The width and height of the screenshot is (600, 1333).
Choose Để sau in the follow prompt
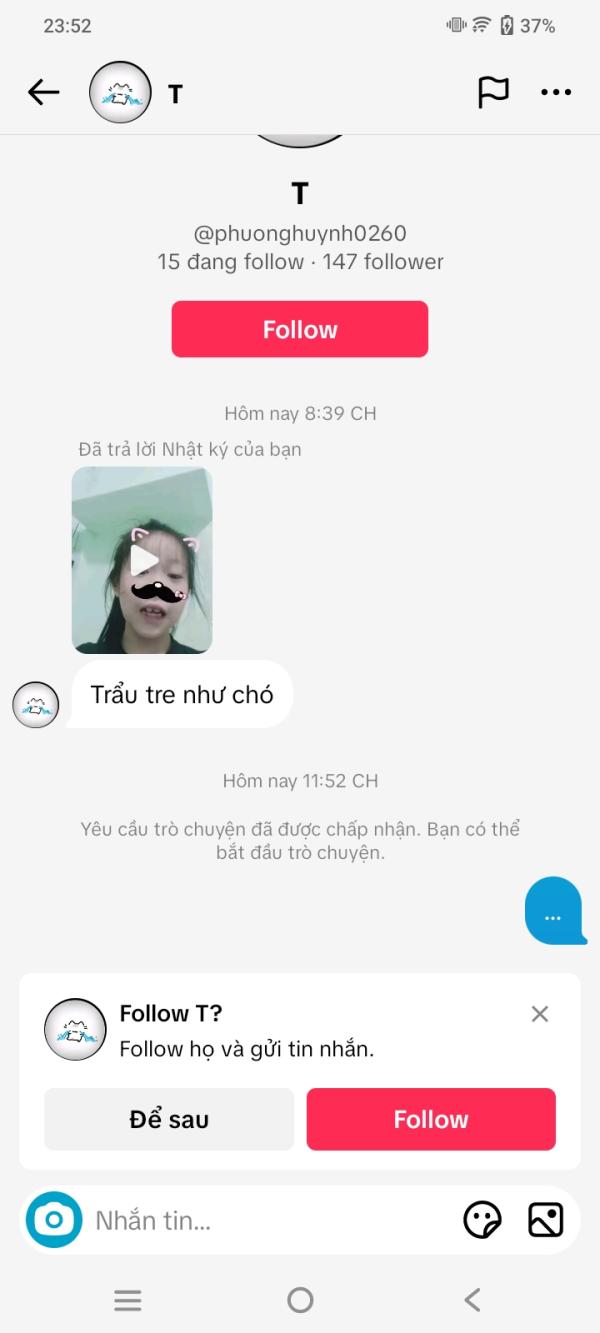coord(169,1119)
